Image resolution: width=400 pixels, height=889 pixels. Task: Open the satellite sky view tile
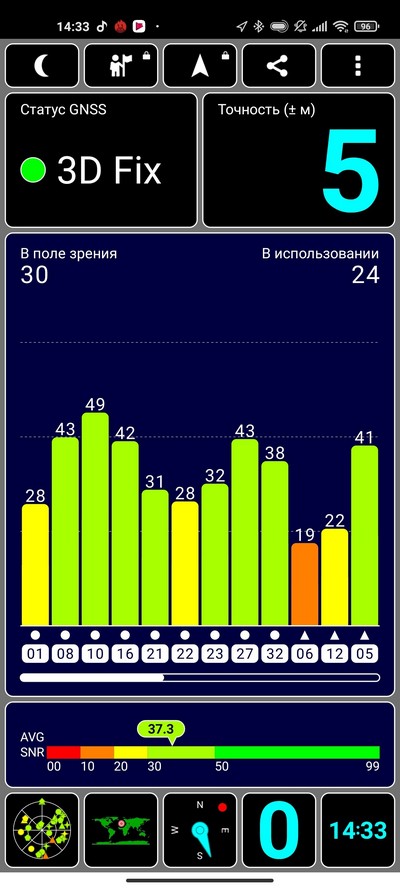click(x=42, y=831)
